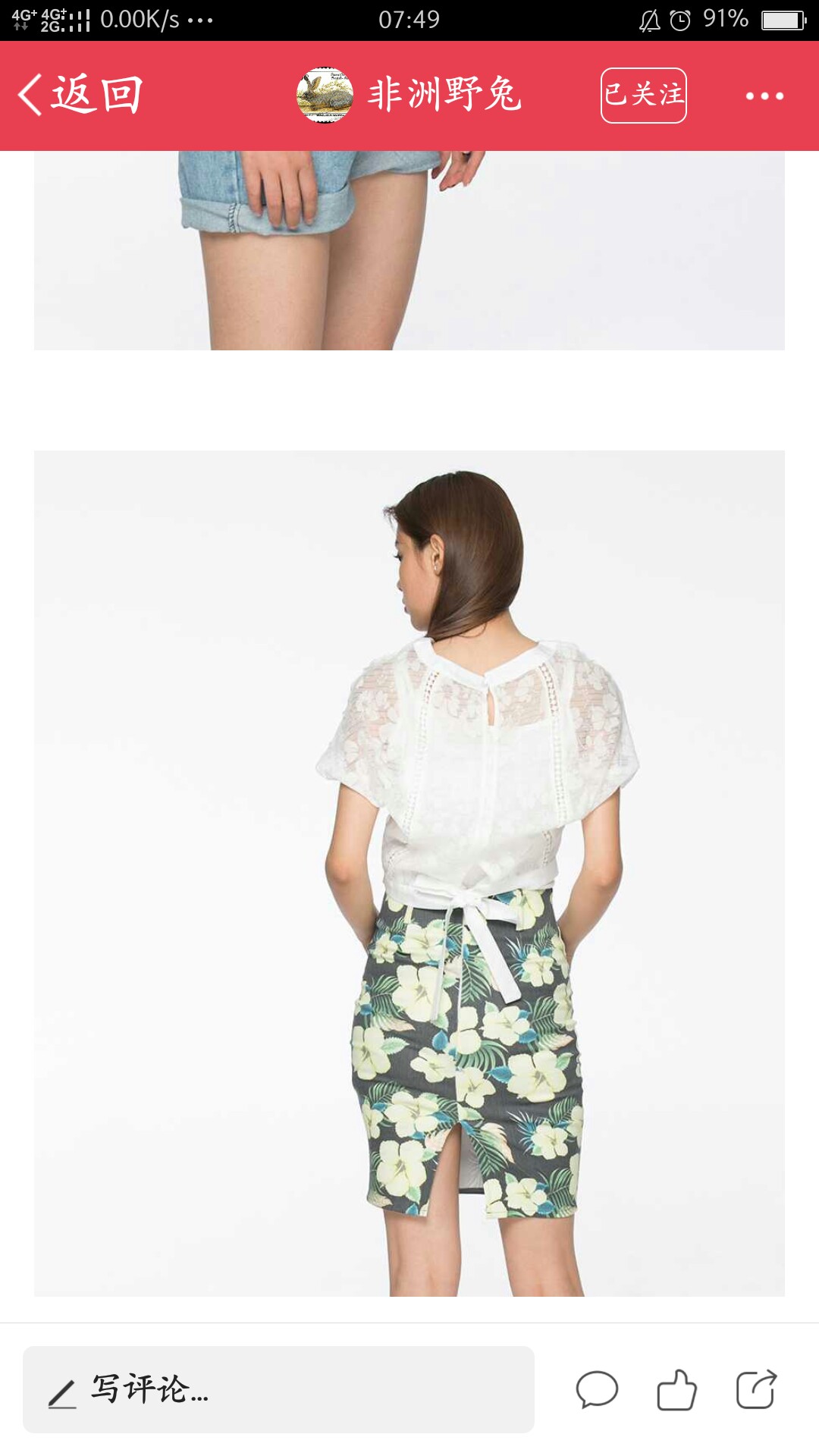The image size is (819, 1456).
Task: Open the comments bubble icon
Action: pos(597,1389)
